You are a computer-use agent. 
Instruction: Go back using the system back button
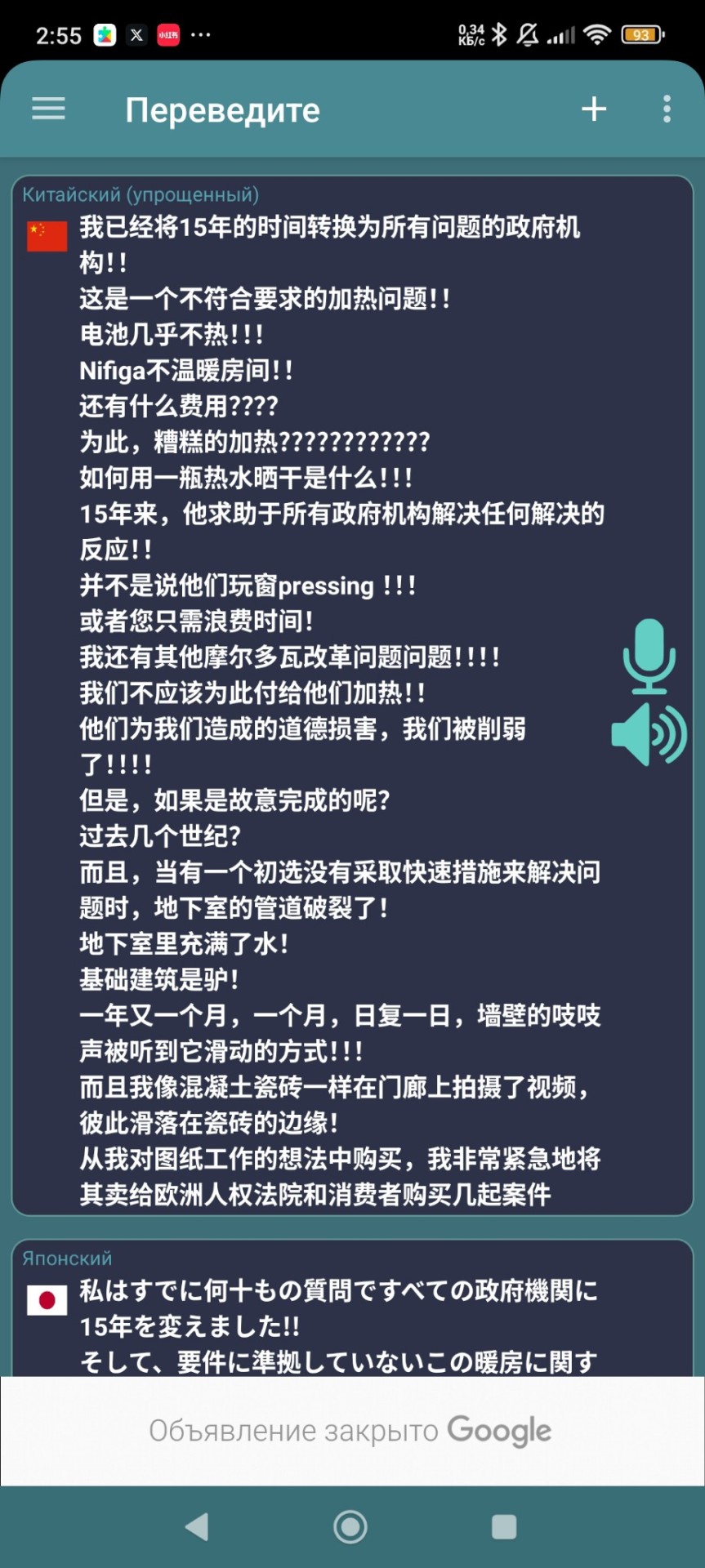point(197,1526)
